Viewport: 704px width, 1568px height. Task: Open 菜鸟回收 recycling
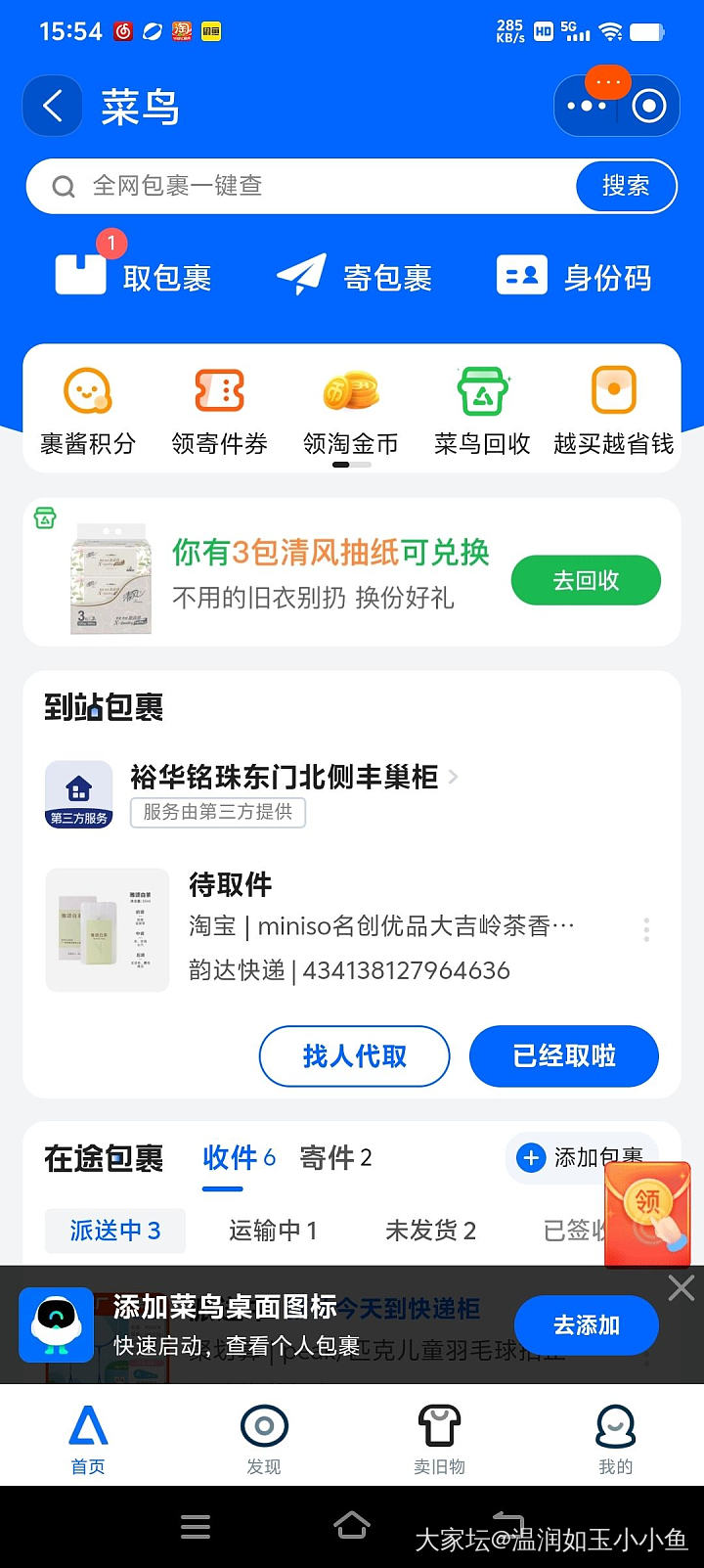coord(482,411)
